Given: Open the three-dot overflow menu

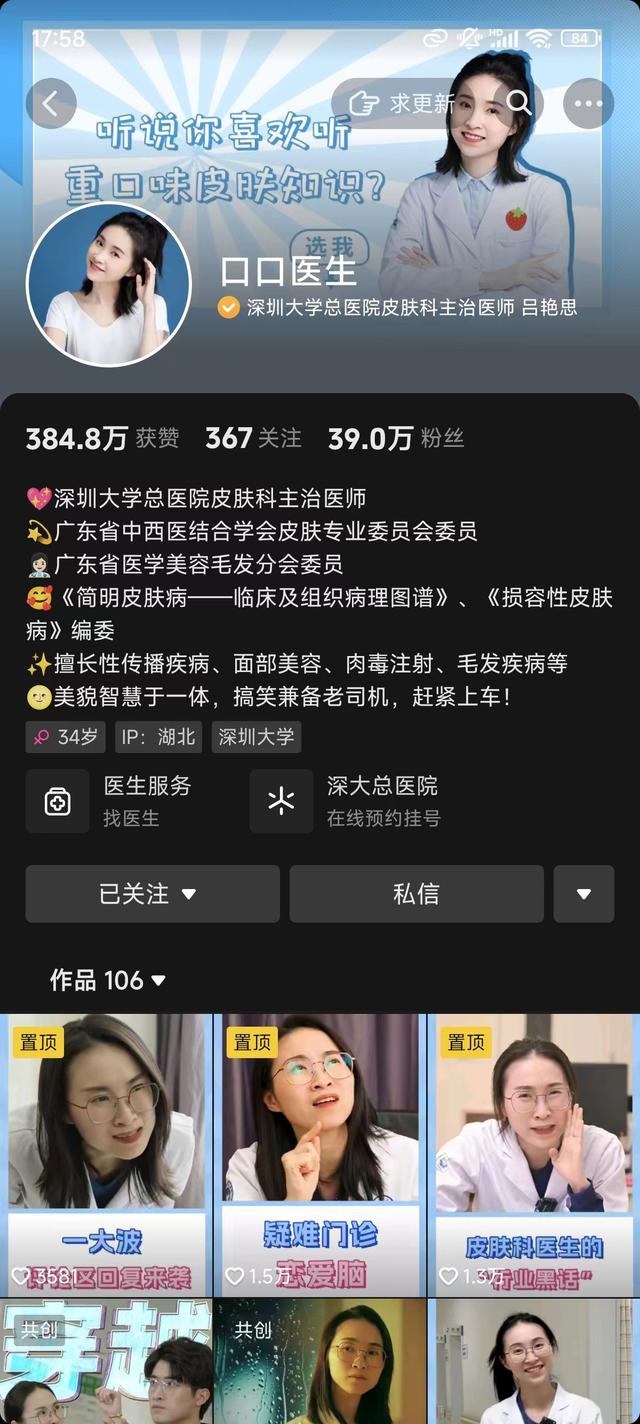Looking at the screenshot, I should [x=588, y=103].
